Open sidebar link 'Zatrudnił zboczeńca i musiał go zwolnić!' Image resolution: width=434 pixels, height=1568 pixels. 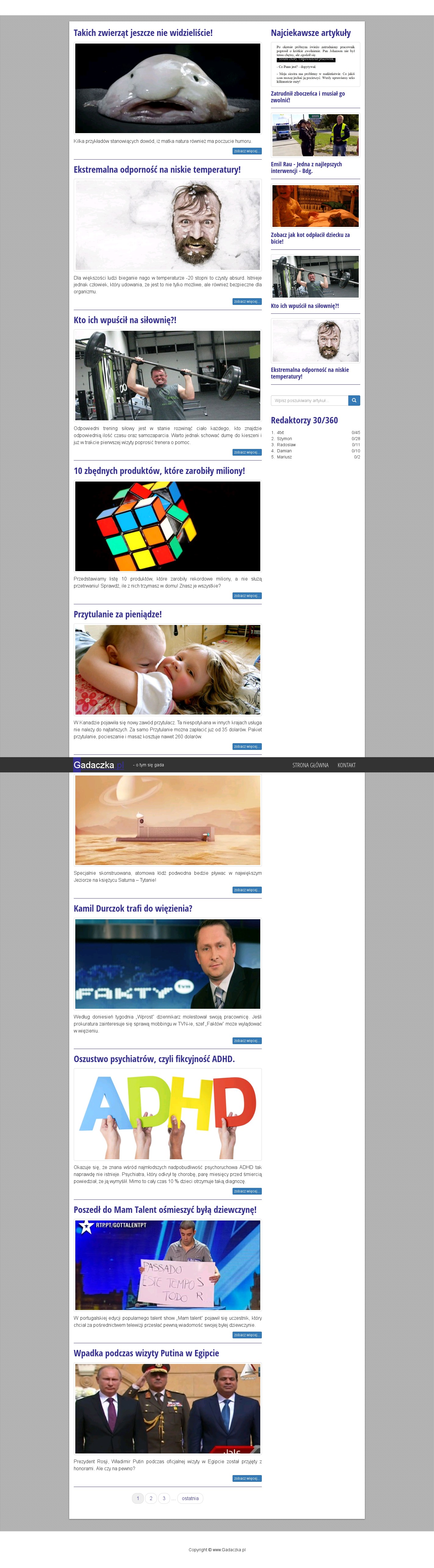click(308, 97)
